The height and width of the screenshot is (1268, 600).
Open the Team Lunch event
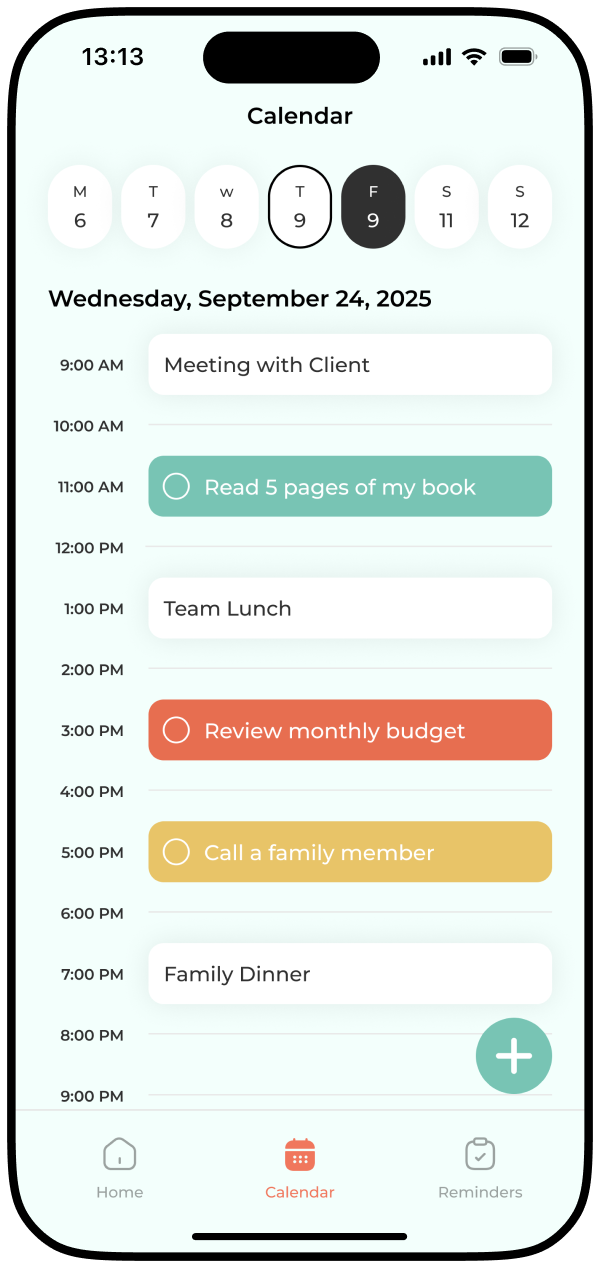tap(350, 608)
